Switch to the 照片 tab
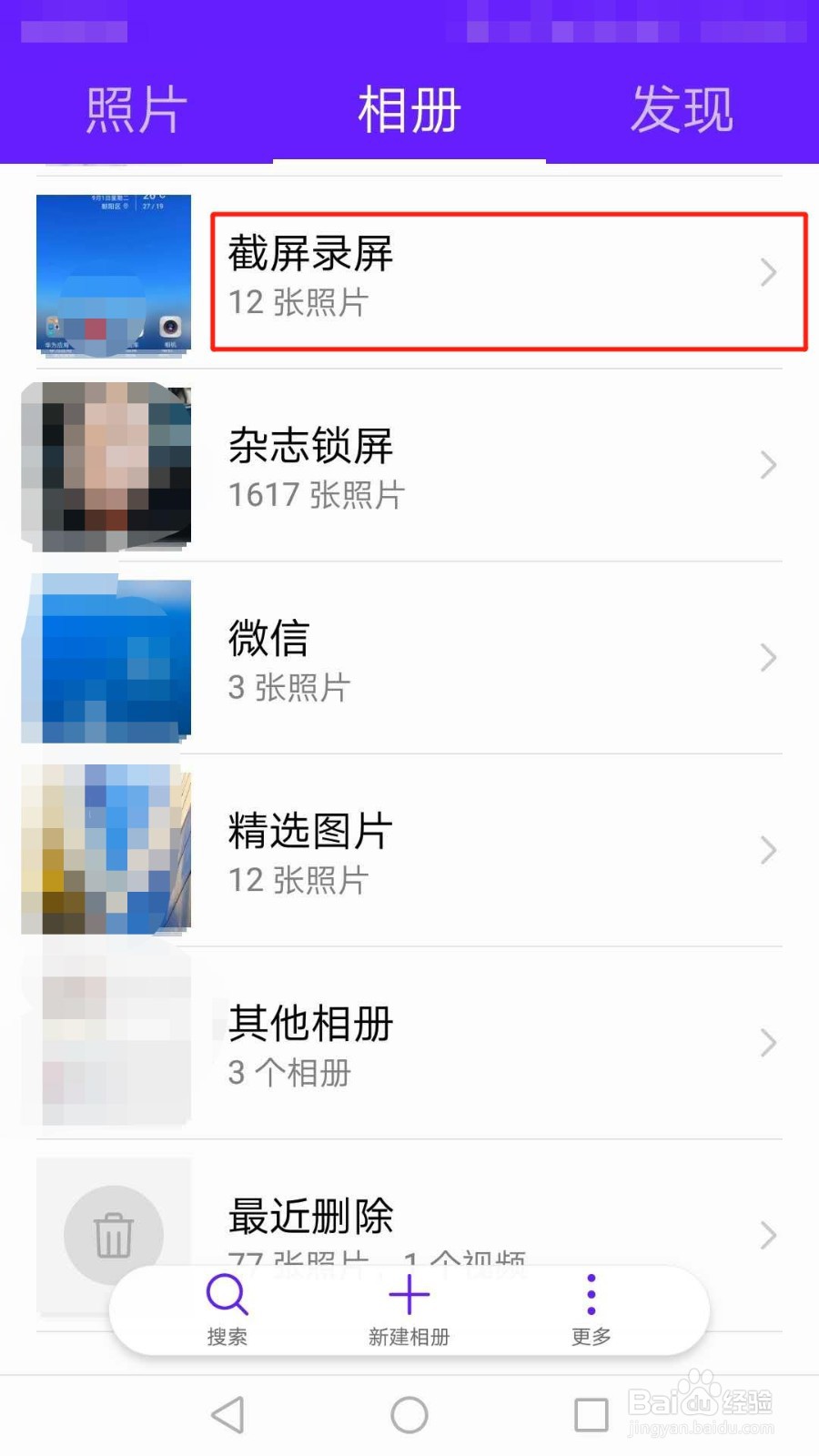 135,107
